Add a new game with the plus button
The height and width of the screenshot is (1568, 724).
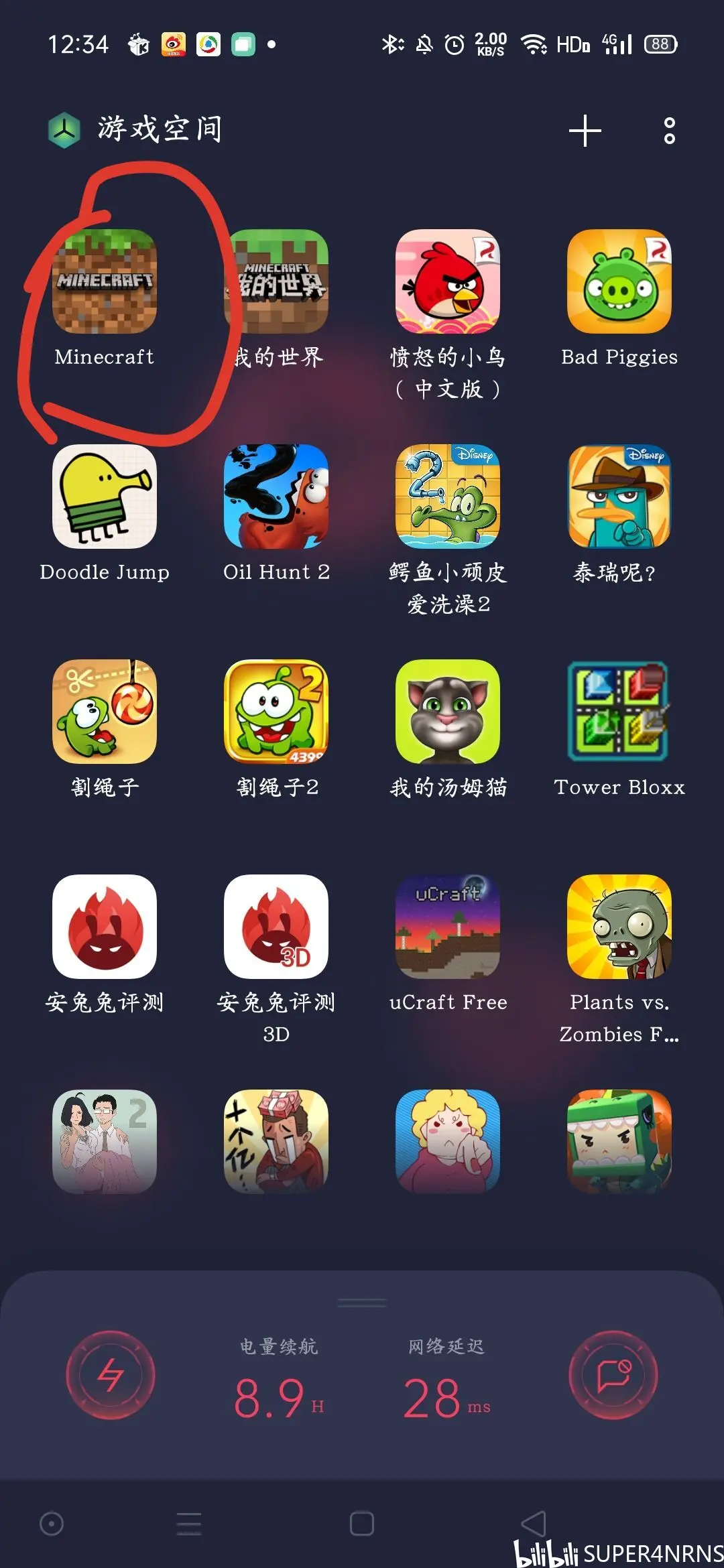tap(585, 132)
